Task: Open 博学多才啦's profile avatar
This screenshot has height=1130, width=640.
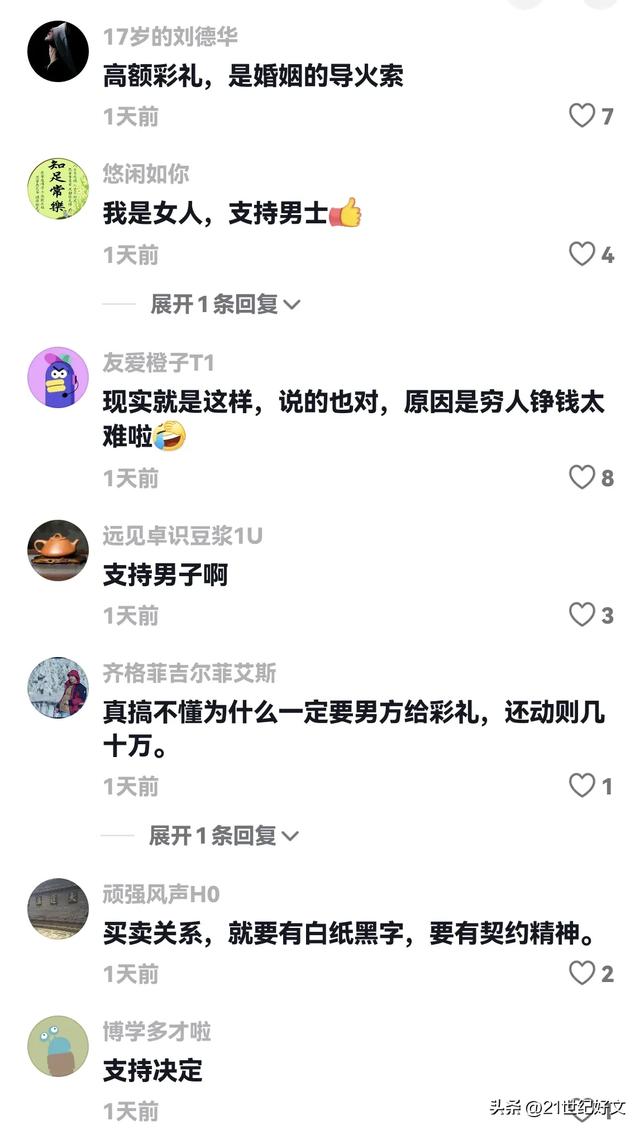Action: point(57,1045)
